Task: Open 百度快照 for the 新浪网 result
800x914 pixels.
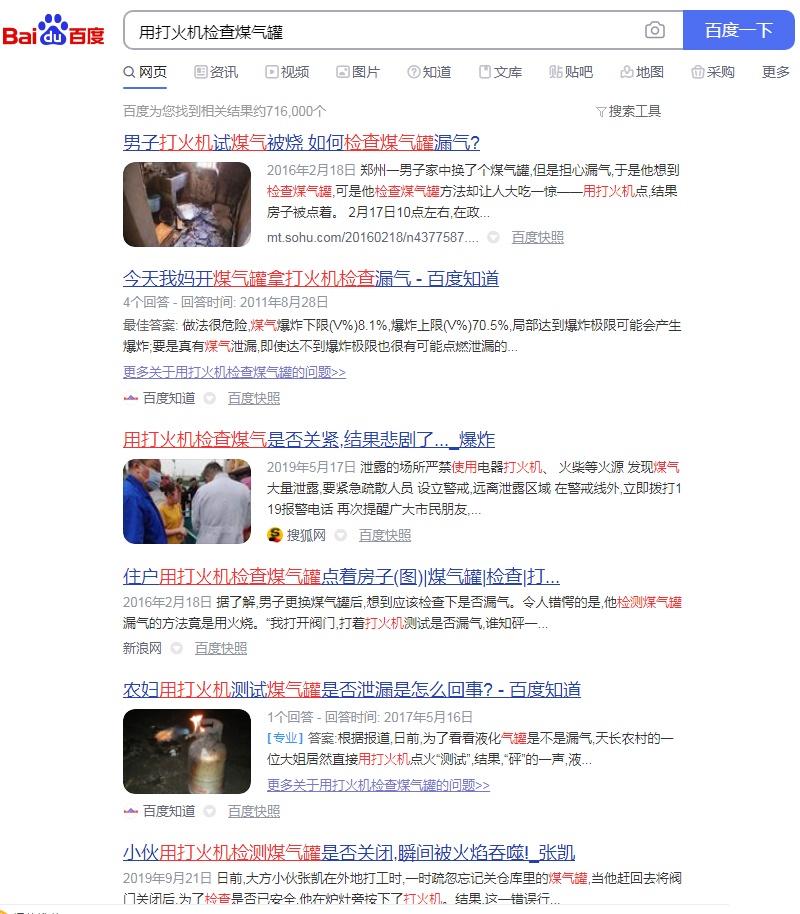Action: click(x=221, y=648)
